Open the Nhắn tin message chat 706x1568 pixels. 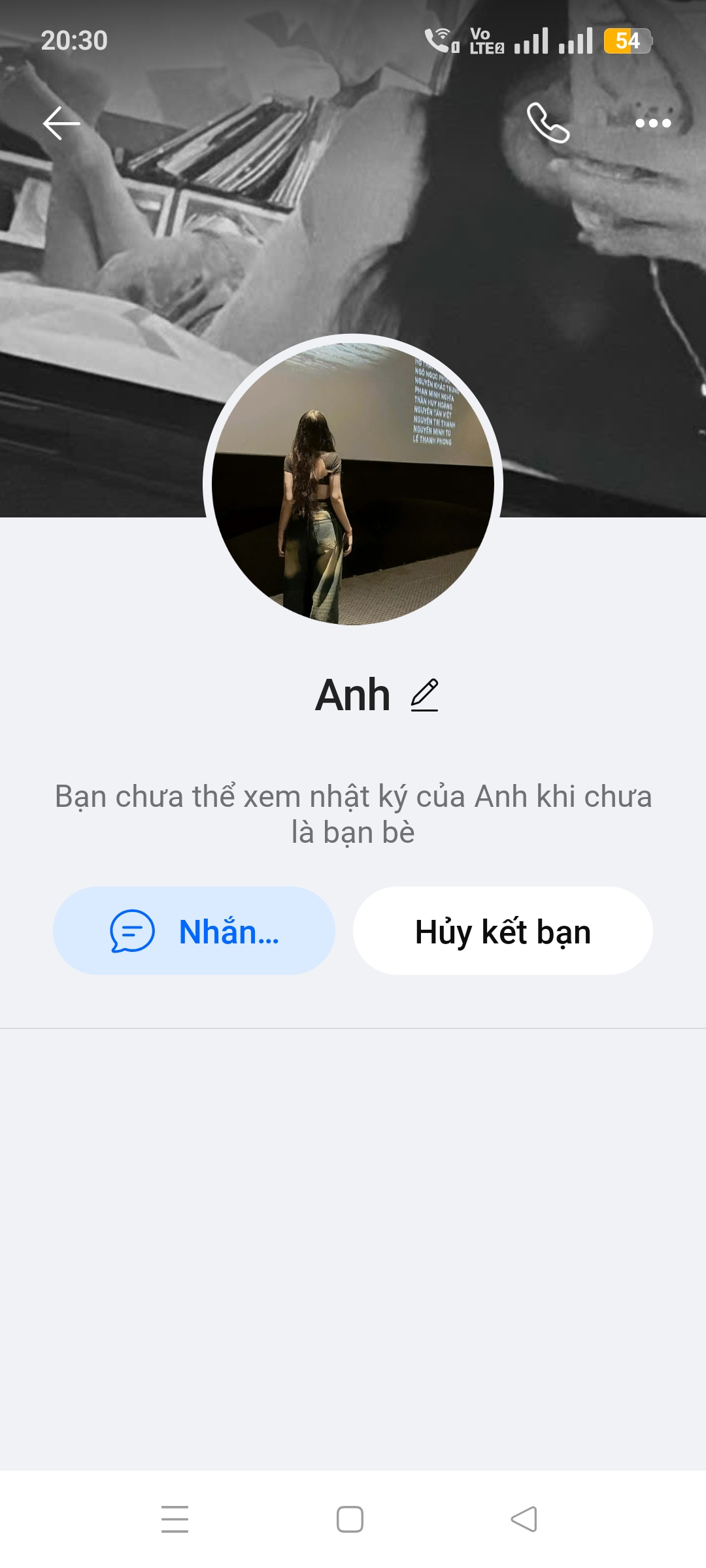click(194, 931)
